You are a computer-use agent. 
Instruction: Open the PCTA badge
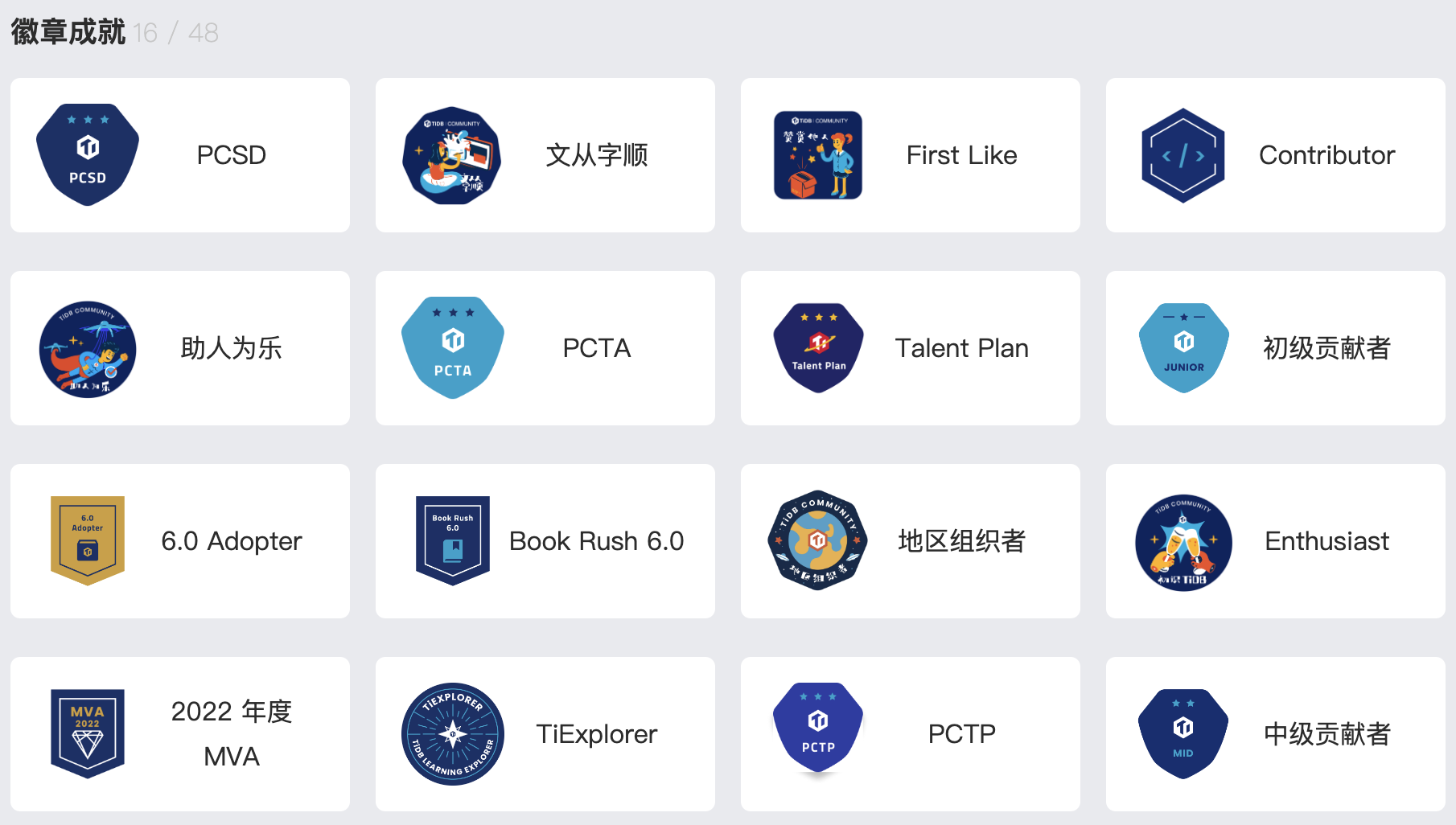[x=545, y=348]
